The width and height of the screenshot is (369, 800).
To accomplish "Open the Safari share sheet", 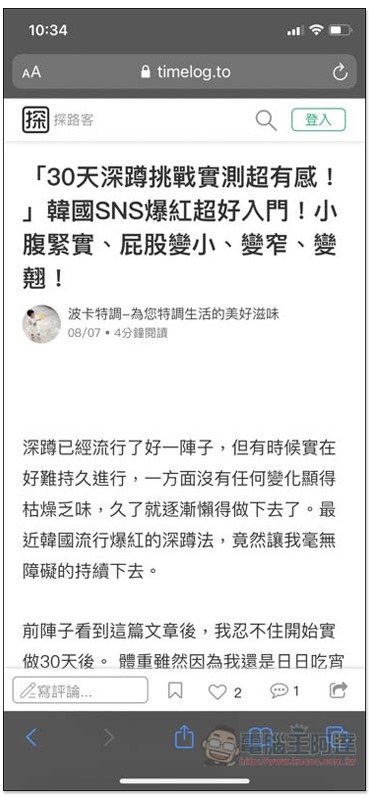I will [184, 736].
